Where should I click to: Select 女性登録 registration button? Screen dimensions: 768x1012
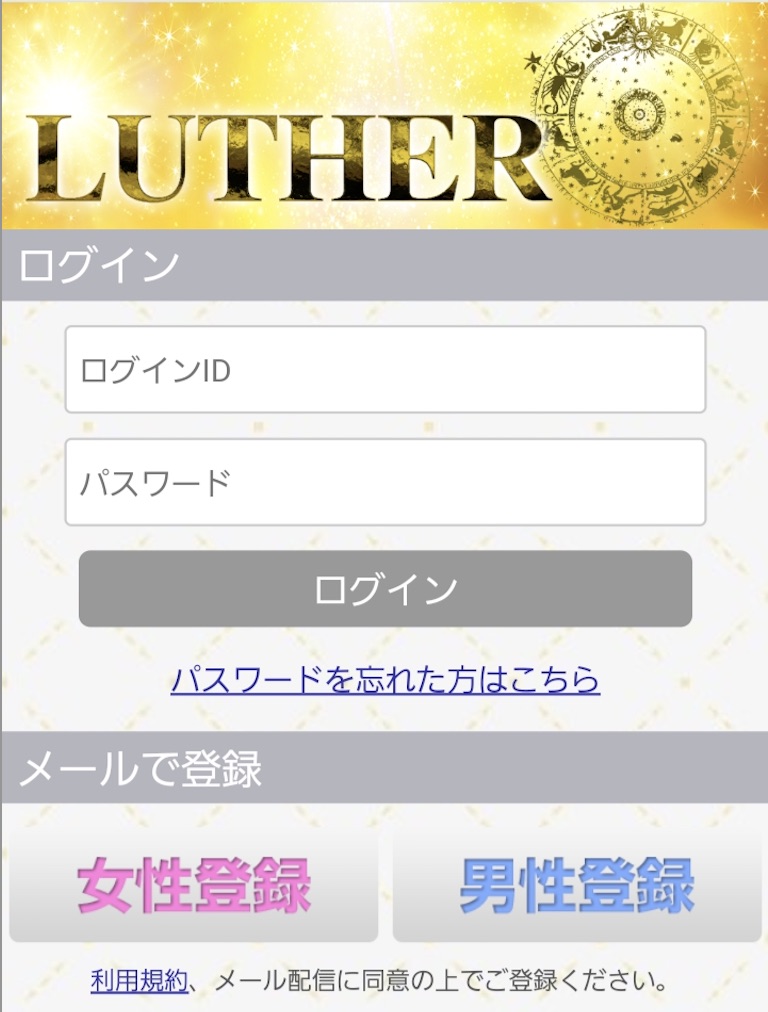click(194, 885)
